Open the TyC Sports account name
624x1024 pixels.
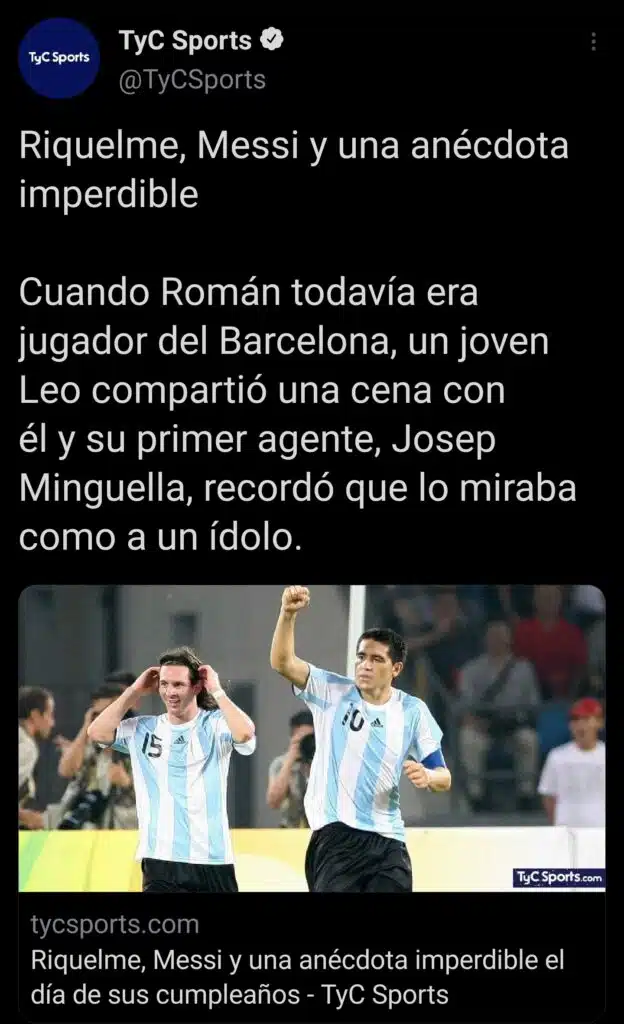point(185,41)
